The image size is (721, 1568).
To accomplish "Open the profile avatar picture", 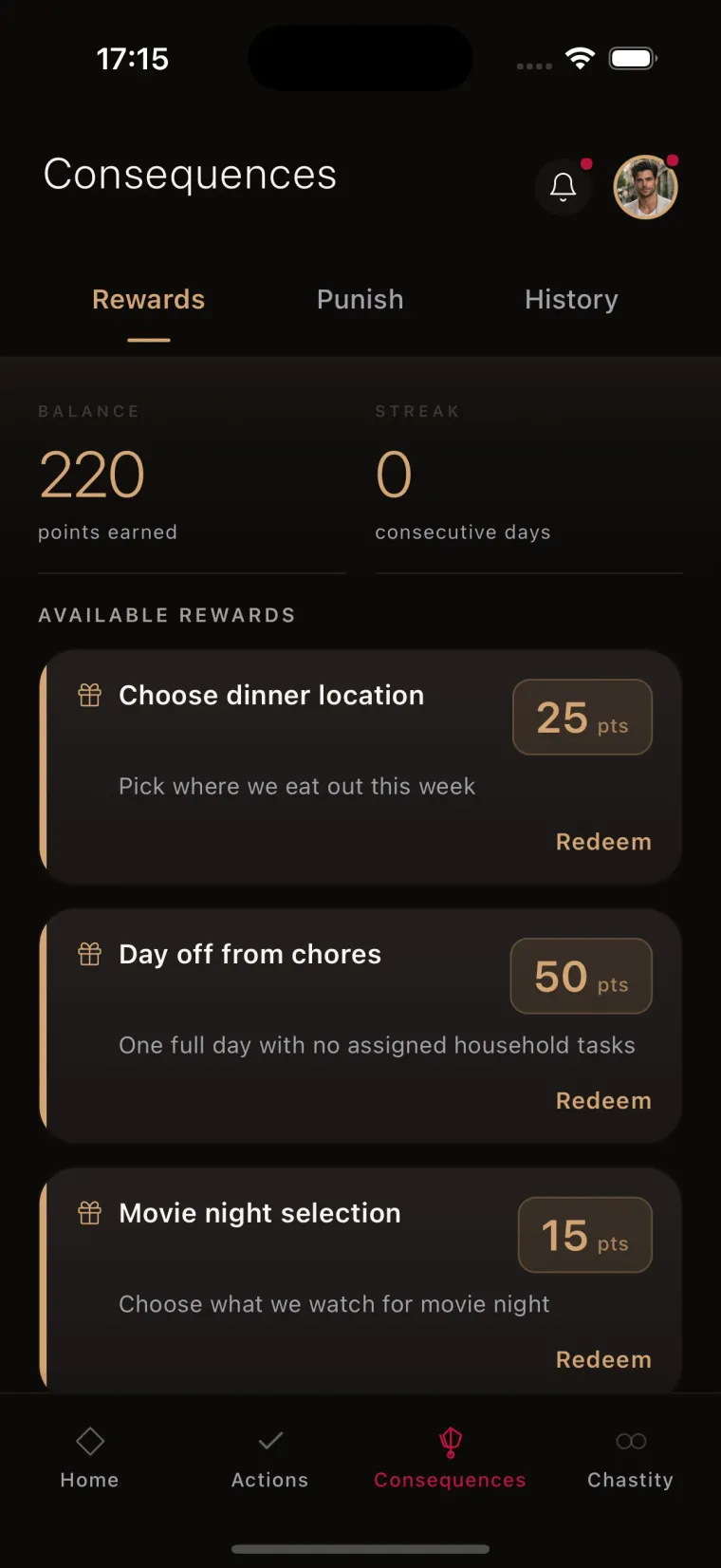I will pos(645,187).
